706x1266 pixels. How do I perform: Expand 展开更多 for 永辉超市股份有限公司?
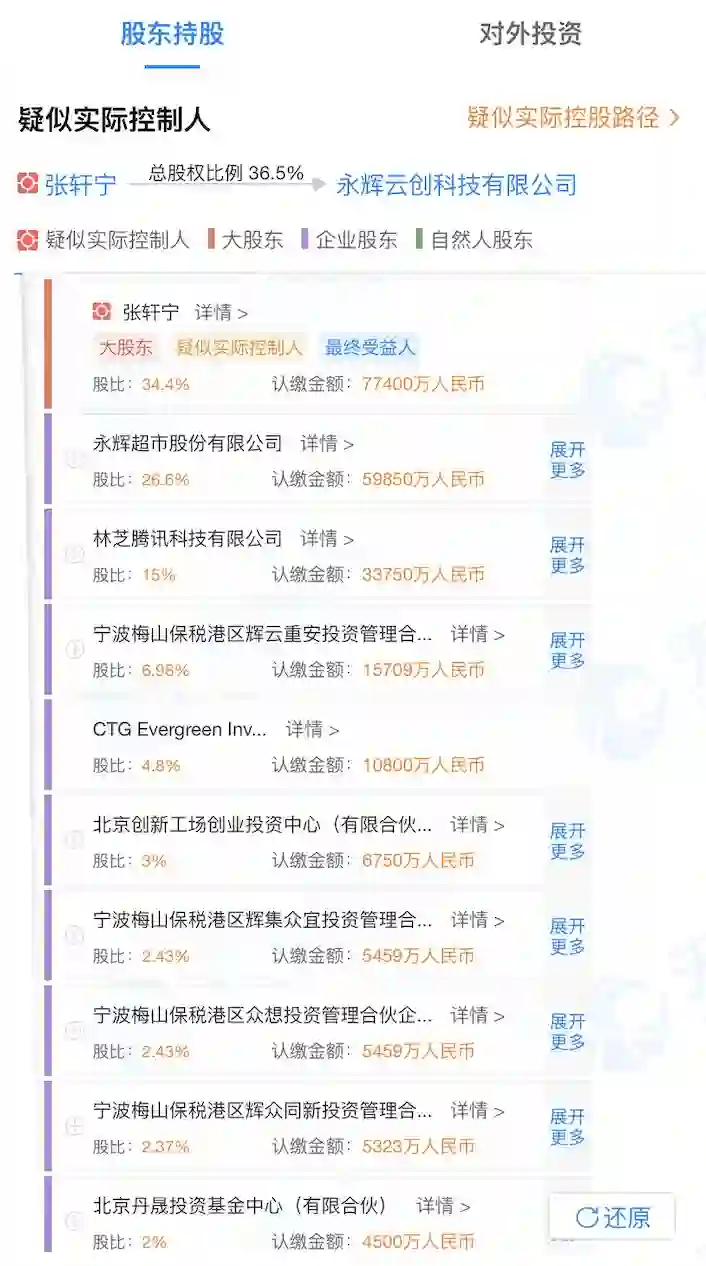pyautogui.click(x=567, y=460)
